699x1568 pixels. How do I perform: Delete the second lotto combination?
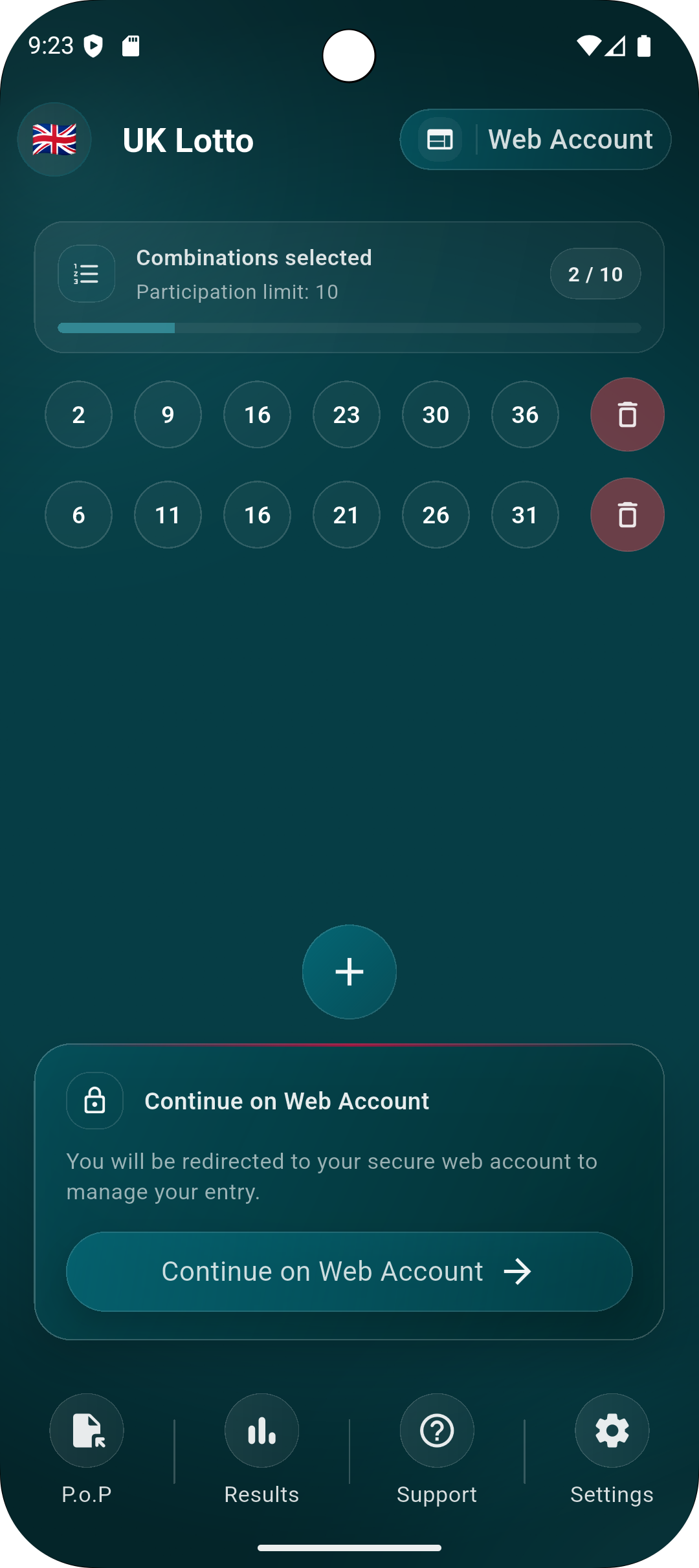627,514
